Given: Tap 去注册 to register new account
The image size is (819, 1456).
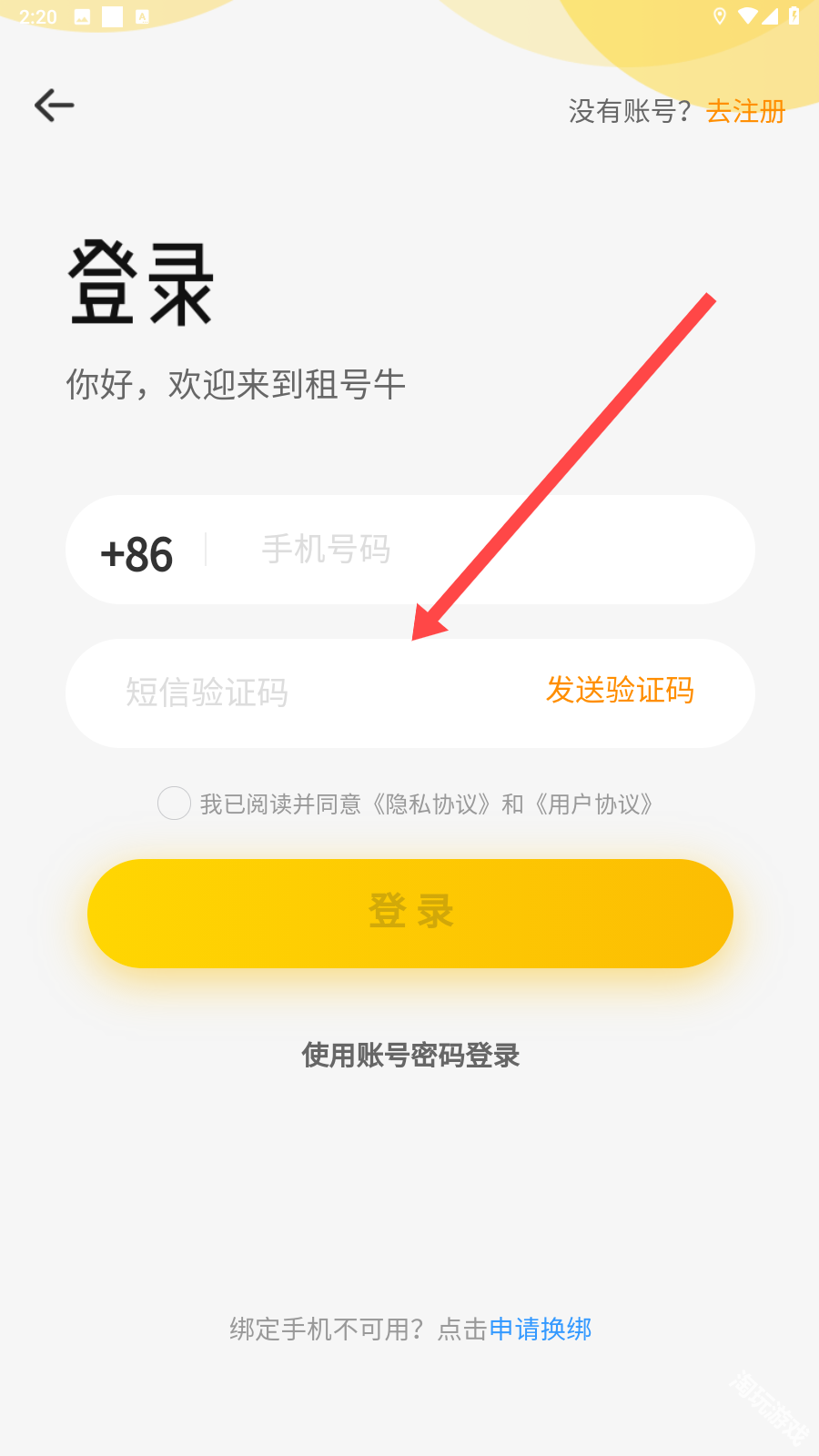Looking at the screenshot, I should tap(746, 111).
